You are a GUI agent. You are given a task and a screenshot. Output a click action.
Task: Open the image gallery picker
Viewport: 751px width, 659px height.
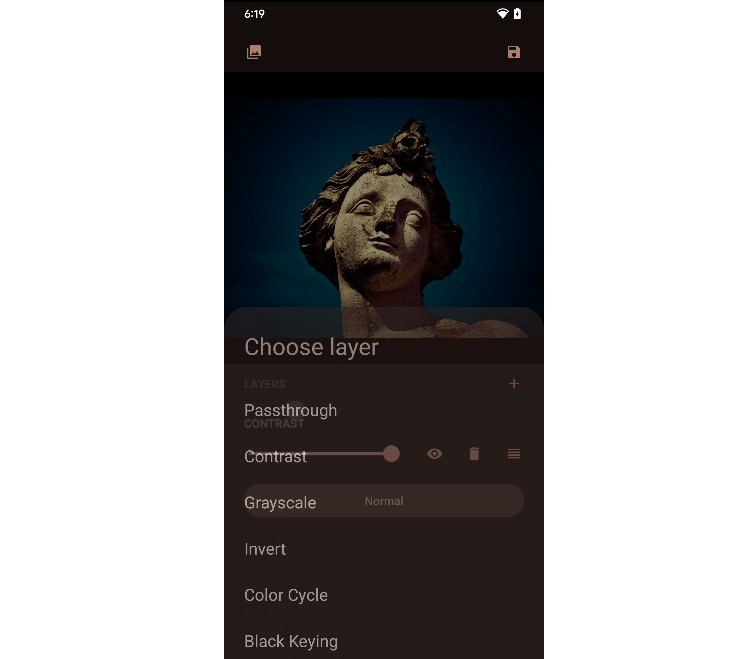coord(254,52)
